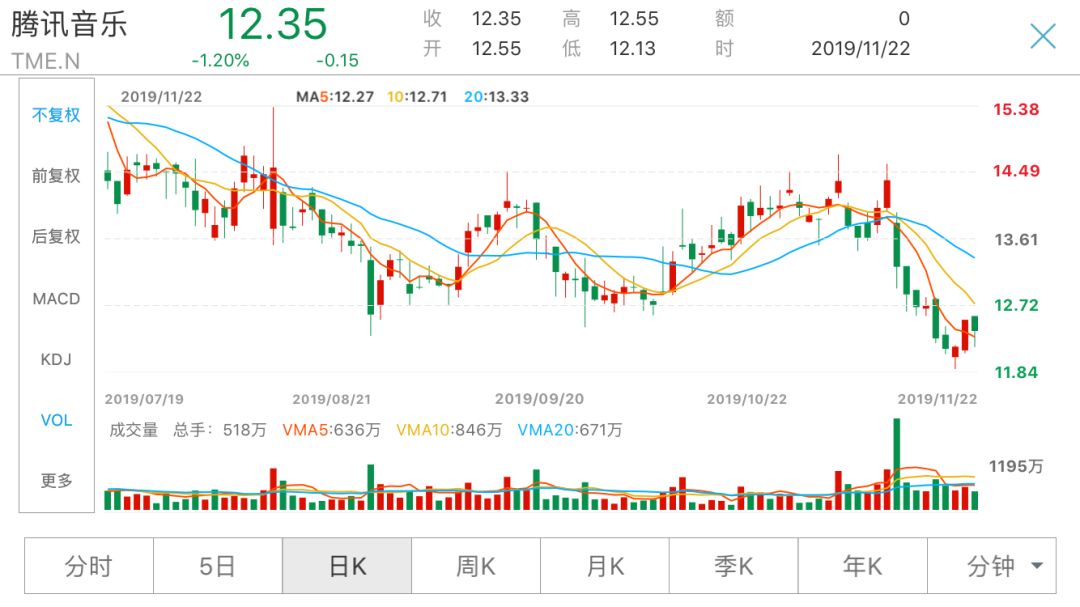Open 更多 indicator options

click(56, 481)
